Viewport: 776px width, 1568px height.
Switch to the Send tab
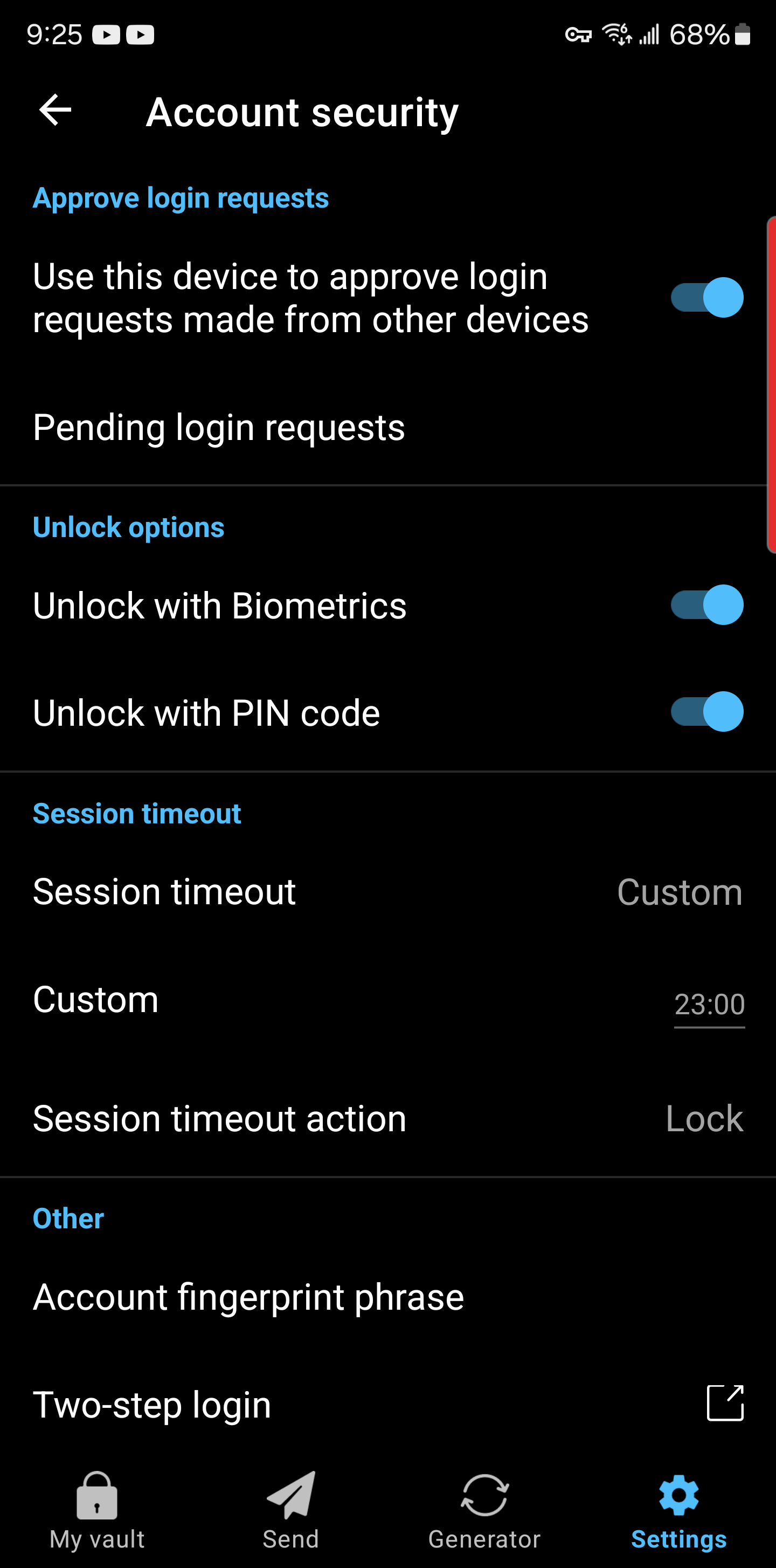click(x=290, y=1511)
